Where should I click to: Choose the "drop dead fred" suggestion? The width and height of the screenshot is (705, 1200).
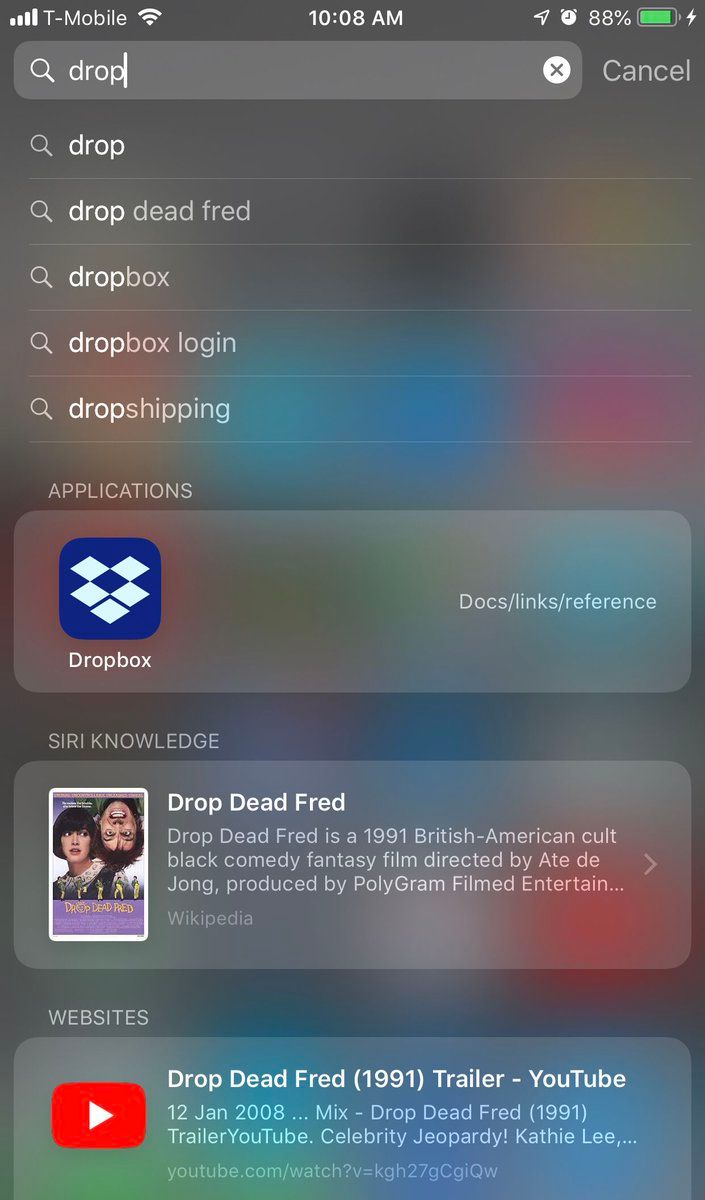coord(160,212)
